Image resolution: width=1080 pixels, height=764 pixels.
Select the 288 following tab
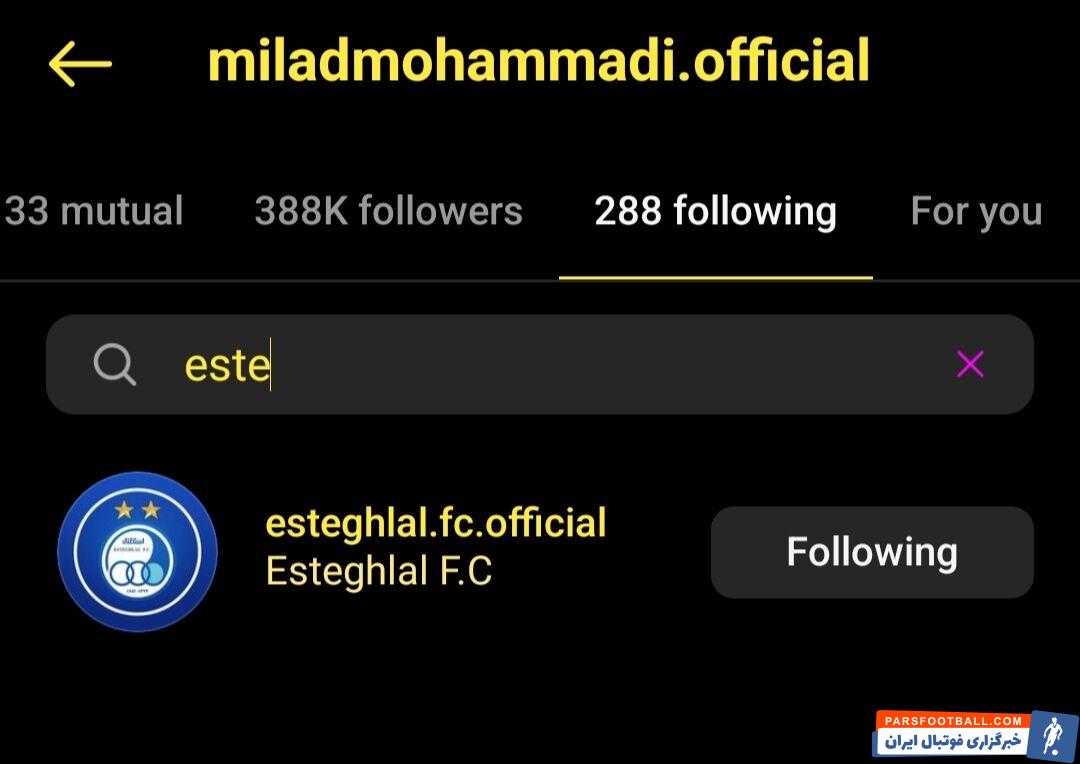pyautogui.click(x=715, y=212)
